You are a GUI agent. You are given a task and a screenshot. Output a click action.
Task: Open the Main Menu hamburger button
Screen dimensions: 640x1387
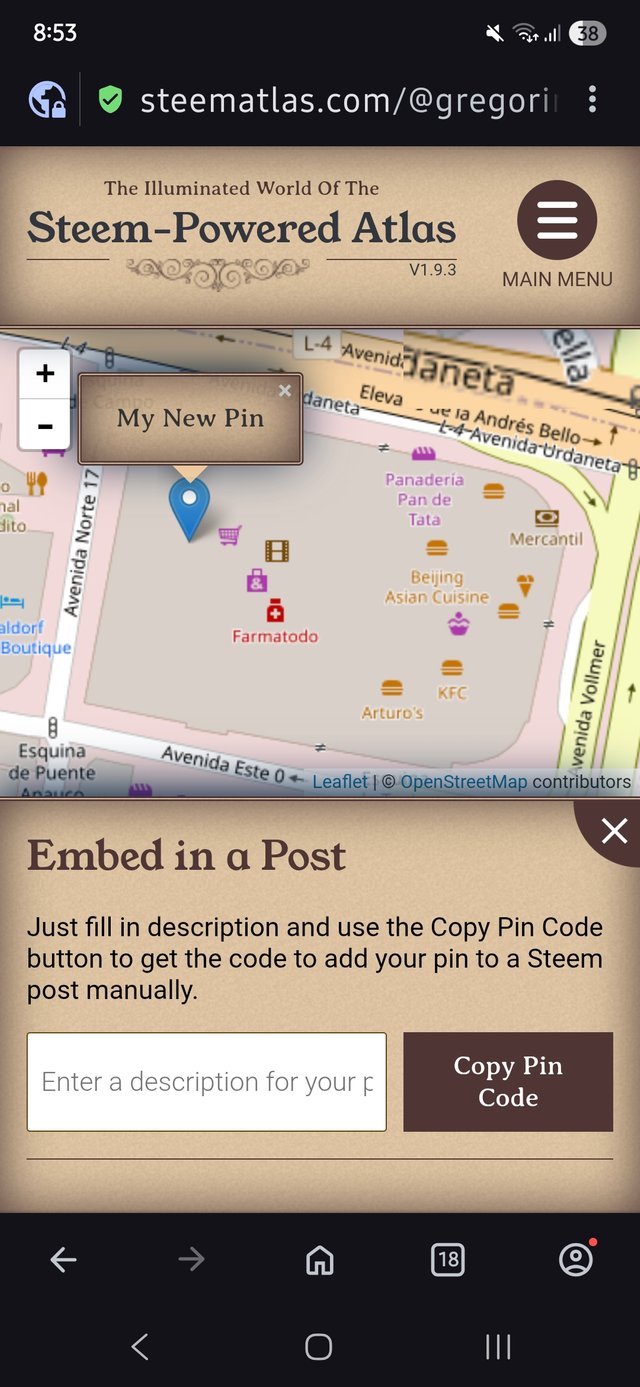pyautogui.click(x=557, y=220)
